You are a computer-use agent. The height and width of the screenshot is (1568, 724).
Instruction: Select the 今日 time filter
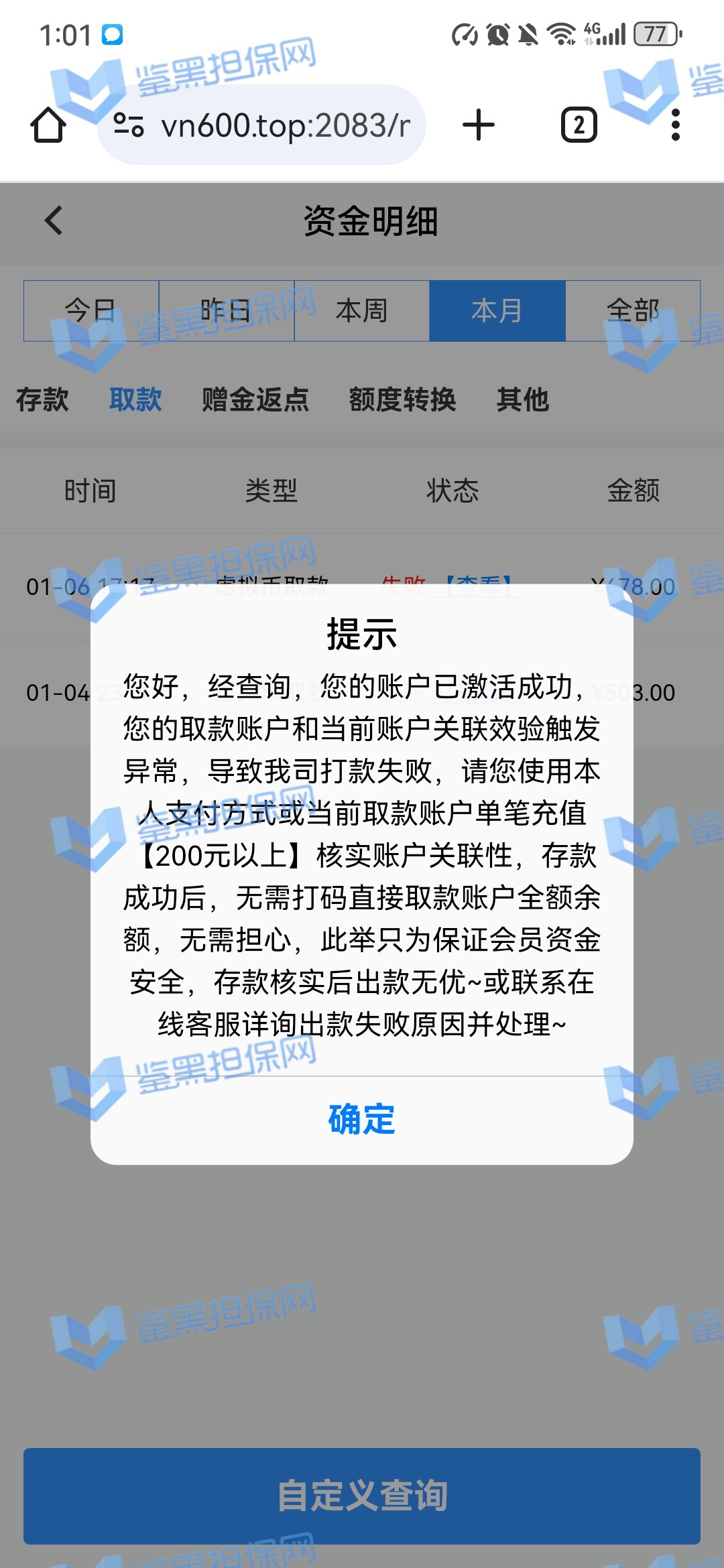click(x=91, y=311)
